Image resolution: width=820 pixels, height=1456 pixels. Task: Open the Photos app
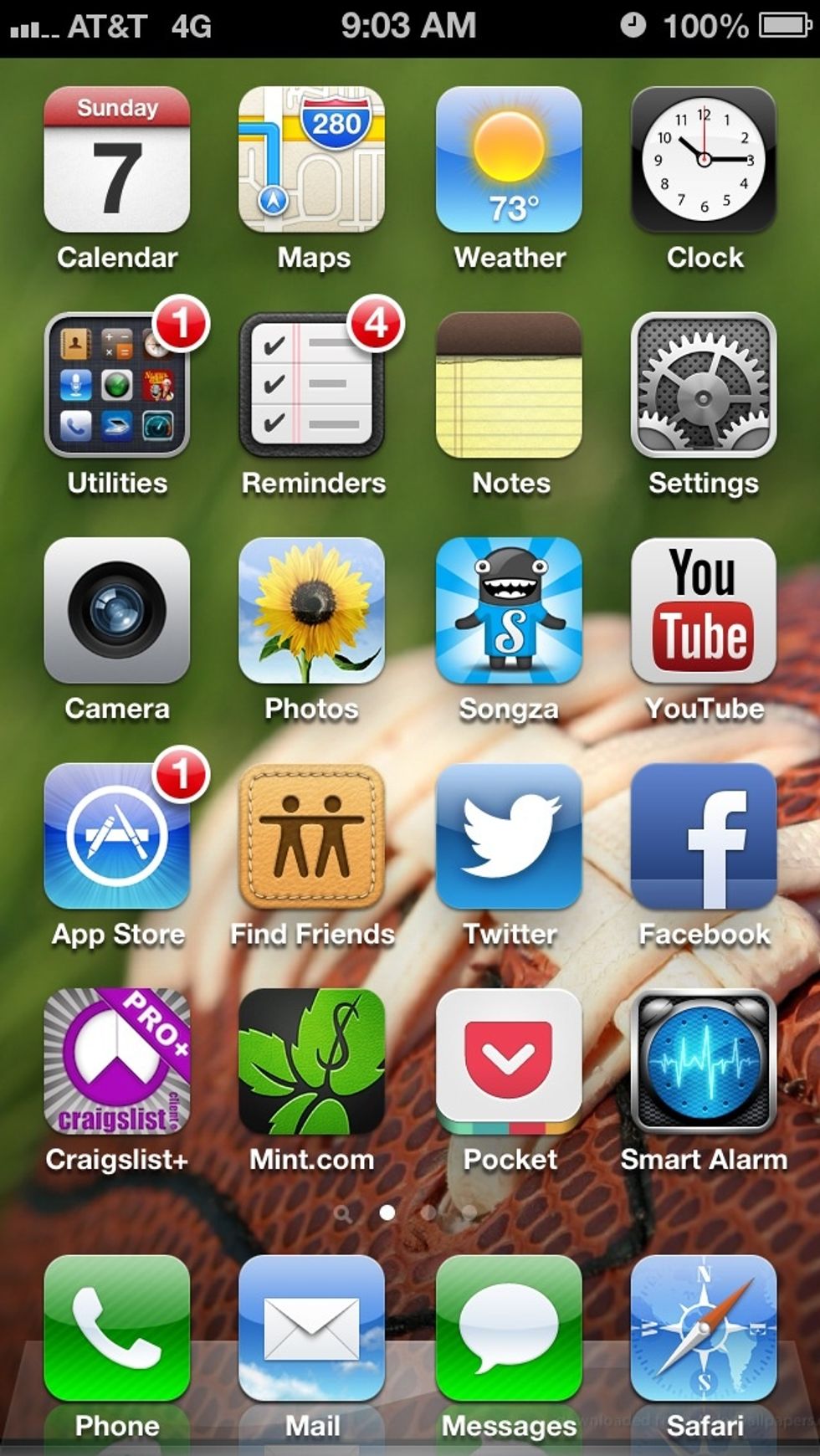pyautogui.click(x=312, y=611)
